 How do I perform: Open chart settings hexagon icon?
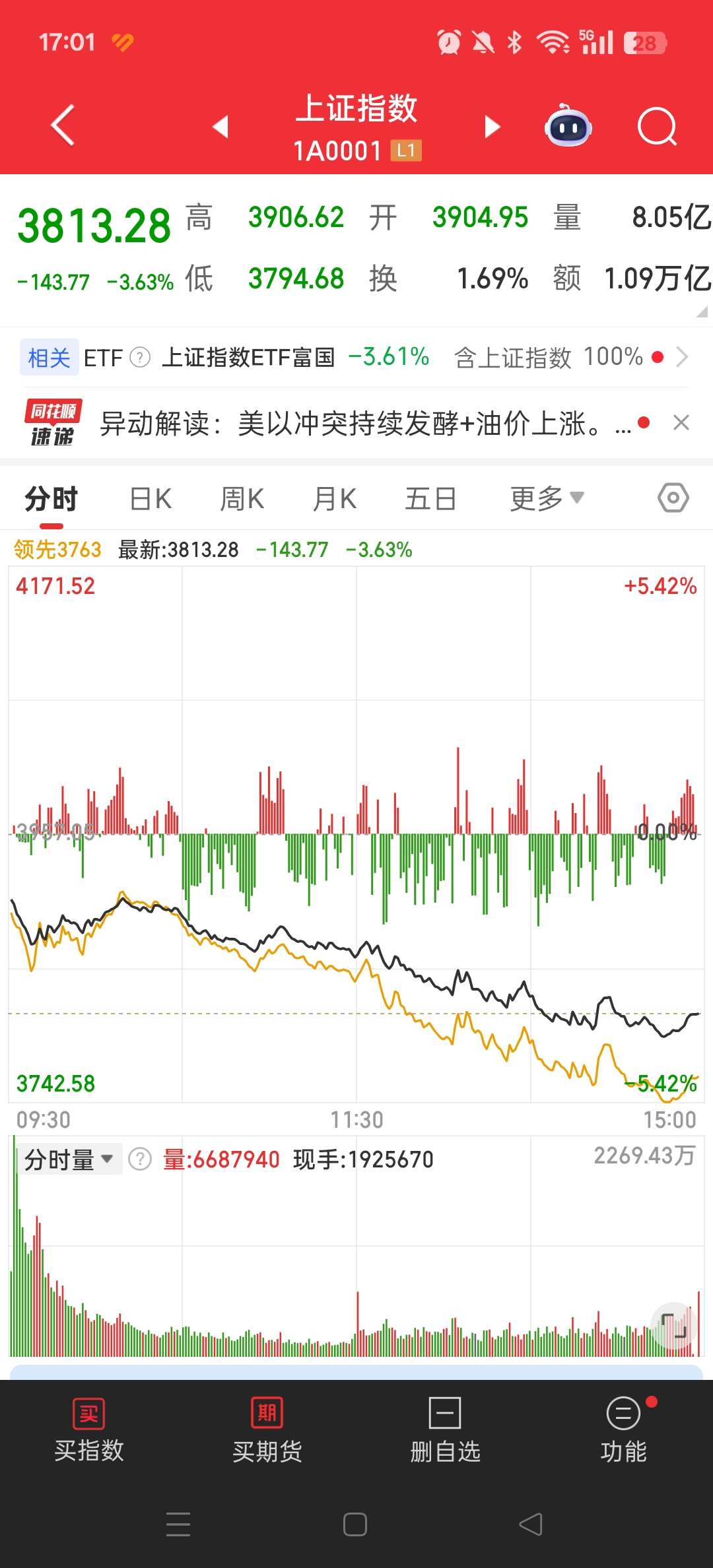tap(673, 498)
